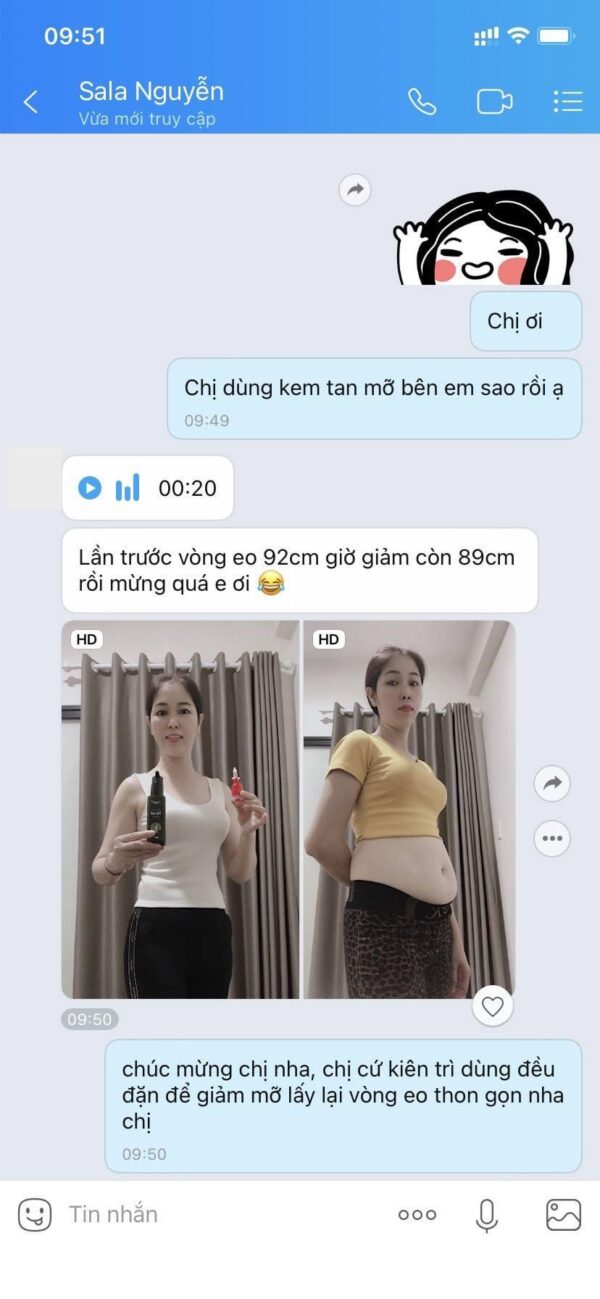Viewport: 600px width, 1299px height.
Task: React with heart to the photos
Action: (492, 1006)
